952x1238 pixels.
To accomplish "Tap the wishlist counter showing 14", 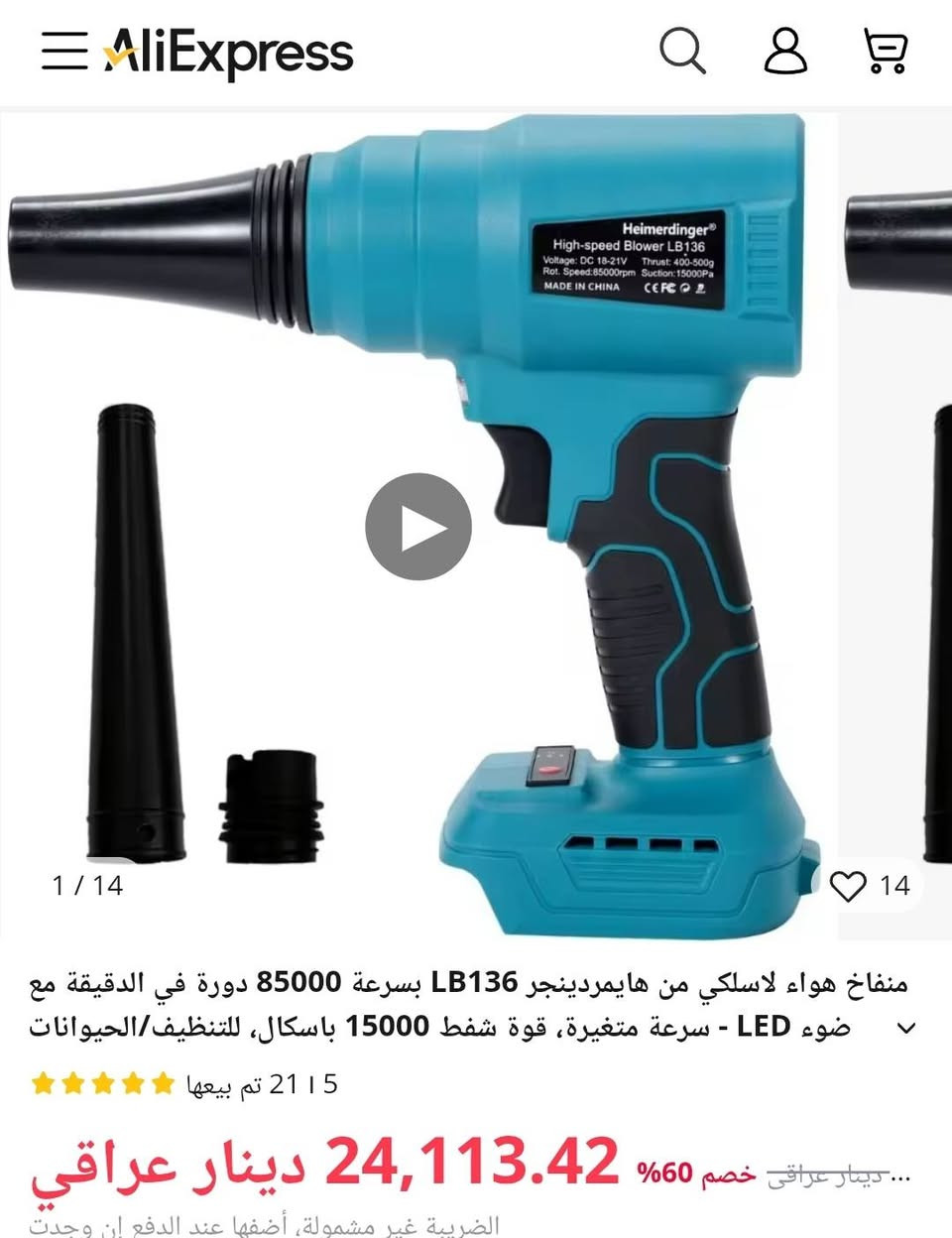I will point(893,887).
